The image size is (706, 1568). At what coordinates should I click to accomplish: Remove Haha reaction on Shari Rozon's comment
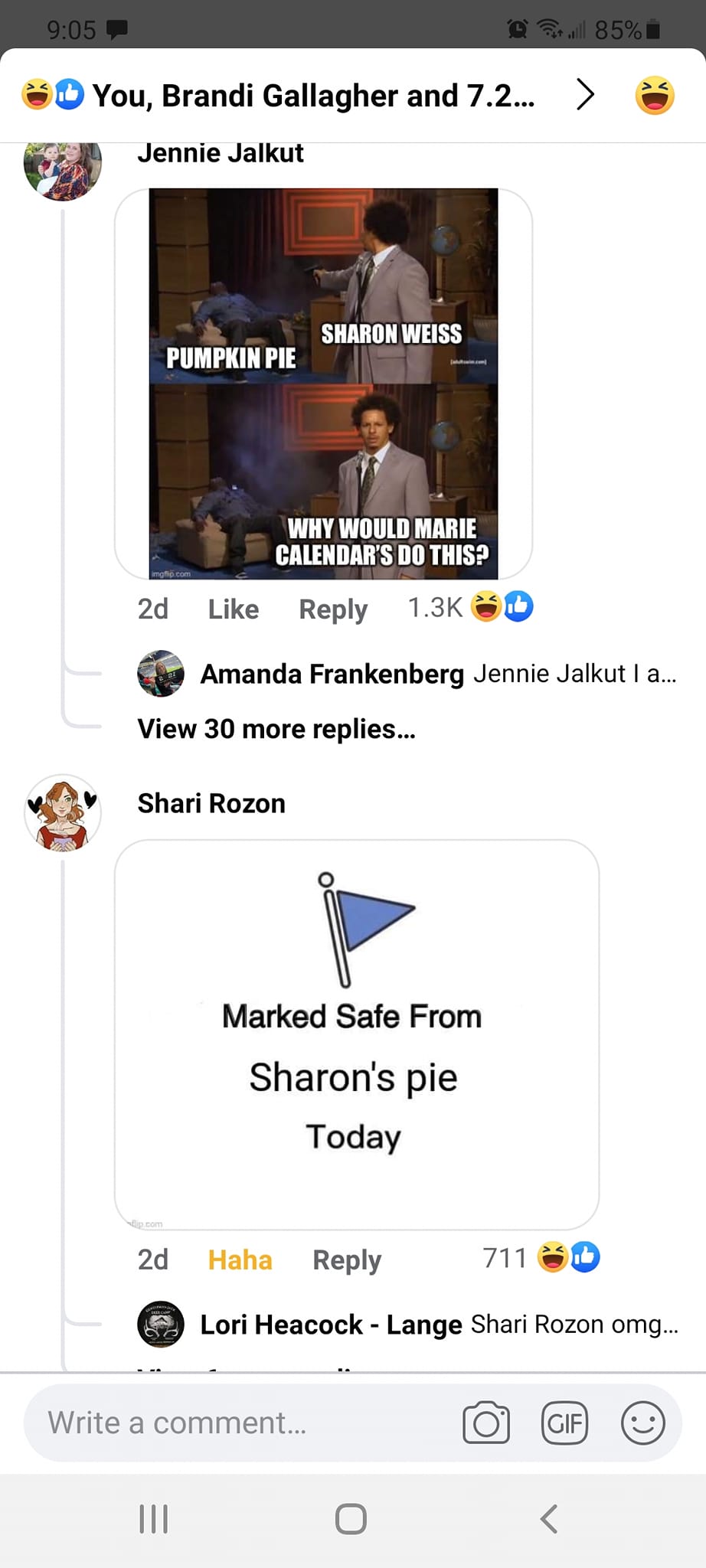coord(240,1259)
